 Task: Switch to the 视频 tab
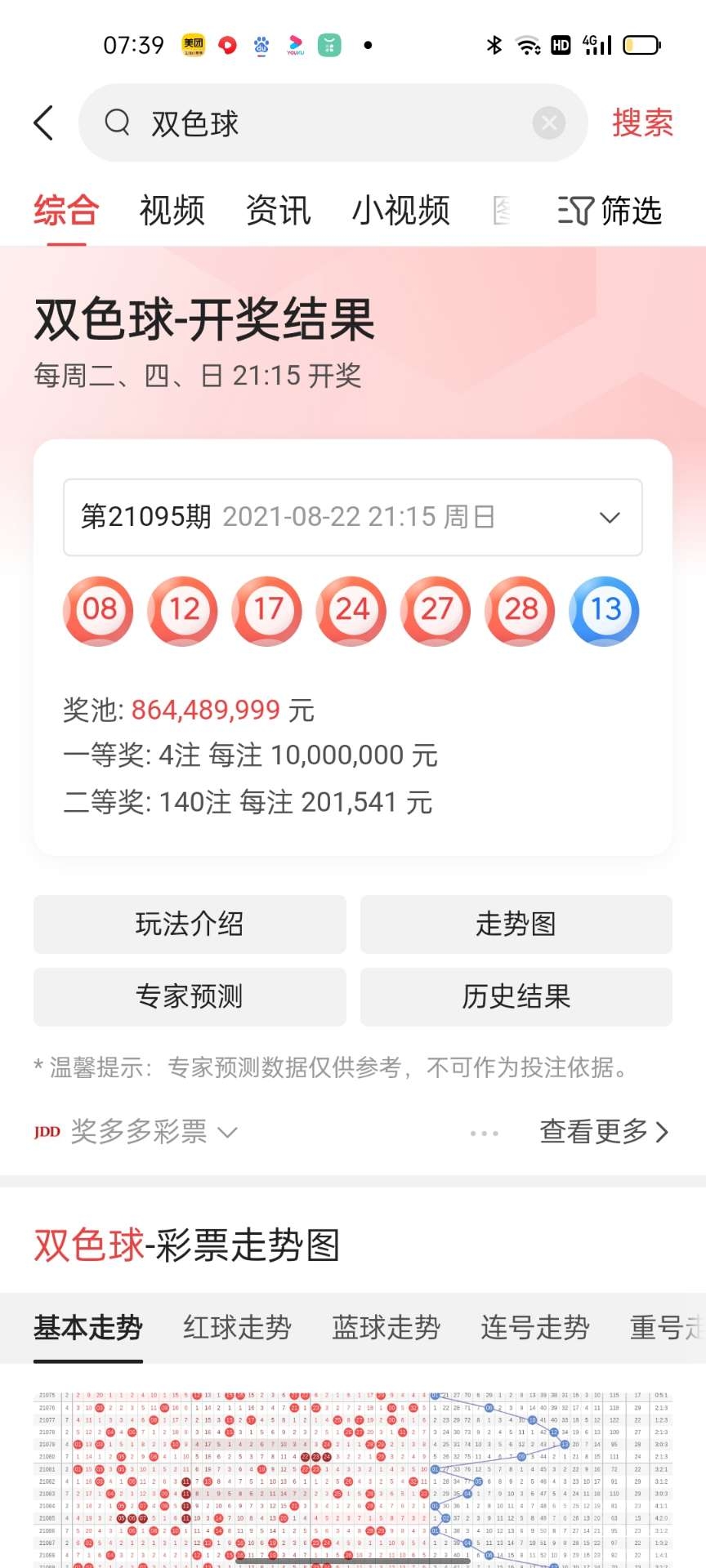172,211
